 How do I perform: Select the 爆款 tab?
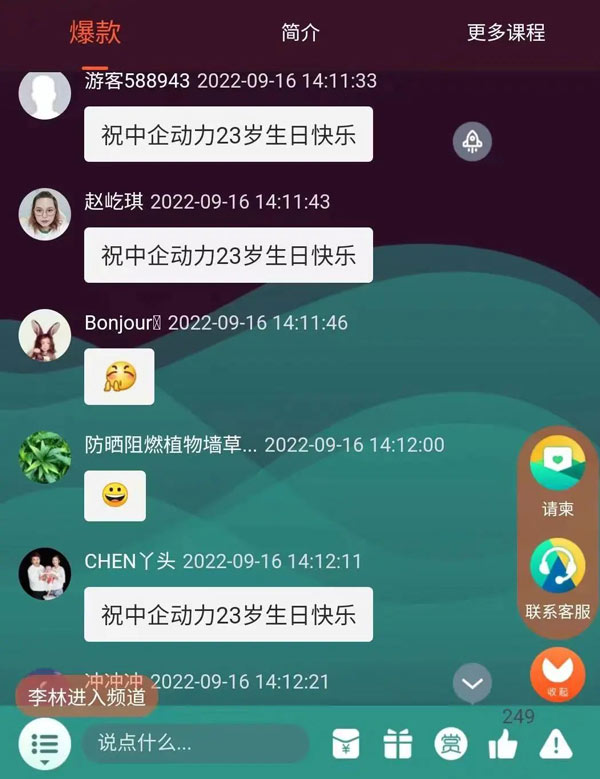(x=95, y=32)
